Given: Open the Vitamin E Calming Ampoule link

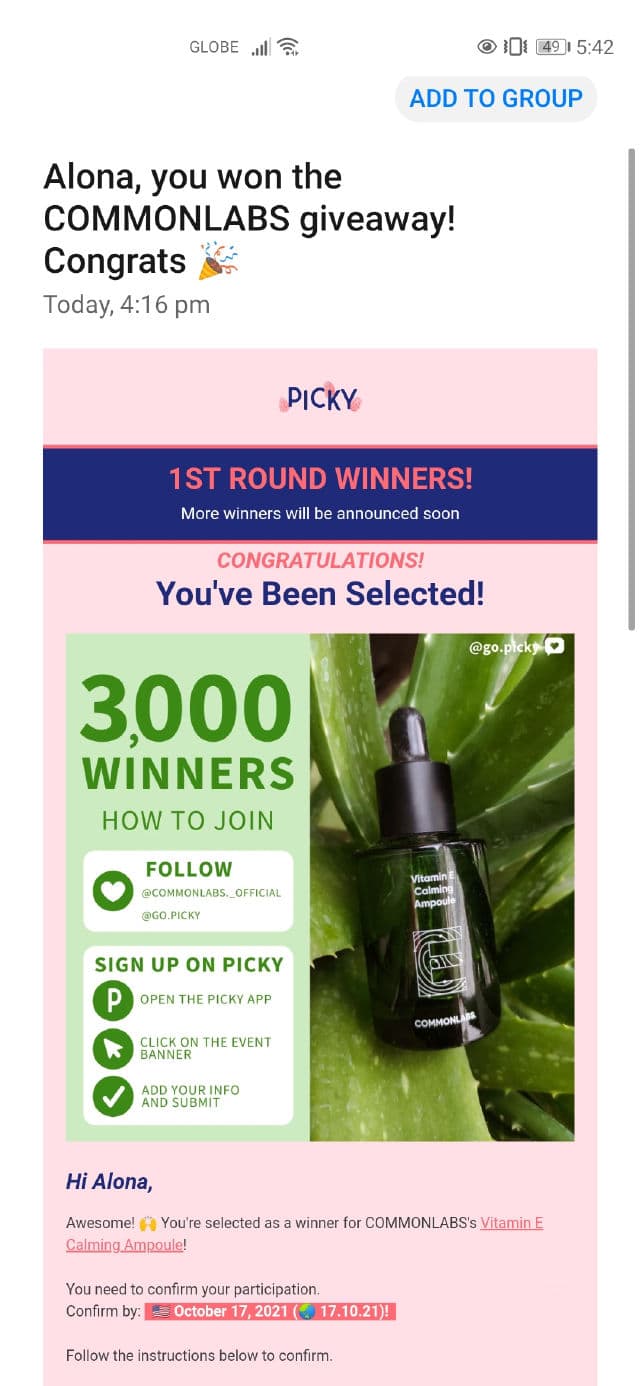Looking at the screenshot, I should [x=511, y=1223].
